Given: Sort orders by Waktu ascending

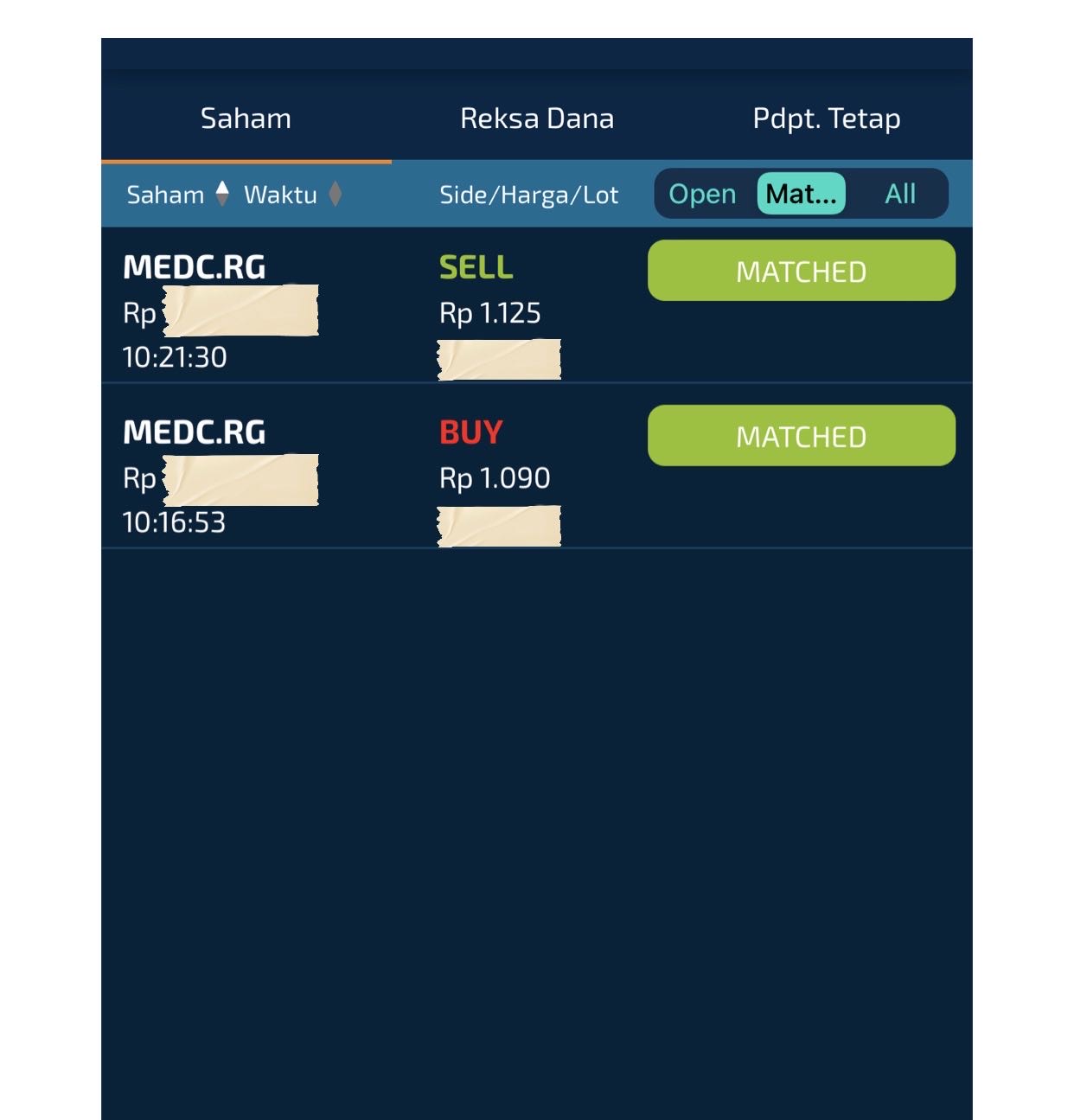Looking at the screenshot, I should [336, 188].
